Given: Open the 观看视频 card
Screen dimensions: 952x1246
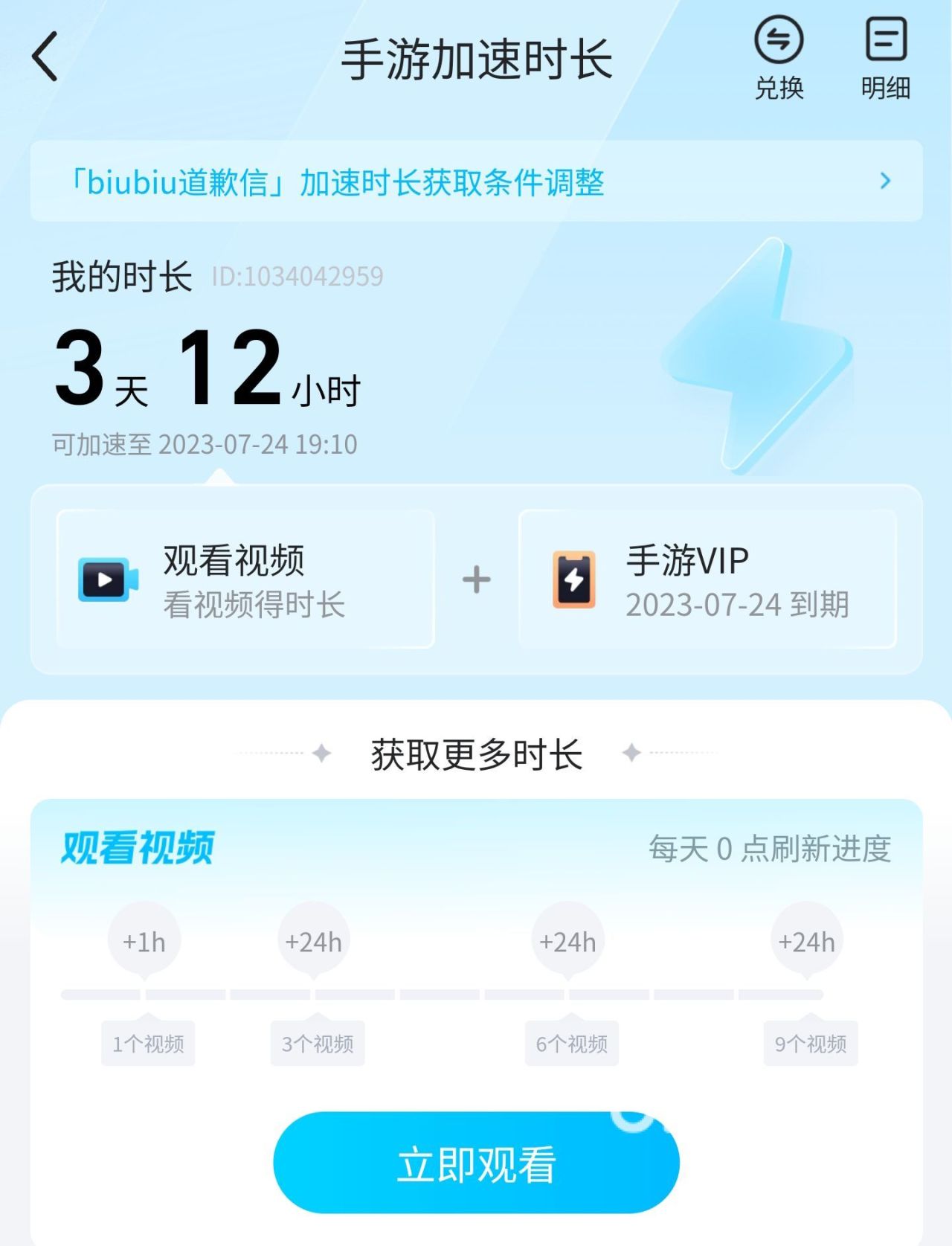Looking at the screenshot, I should [245, 579].
